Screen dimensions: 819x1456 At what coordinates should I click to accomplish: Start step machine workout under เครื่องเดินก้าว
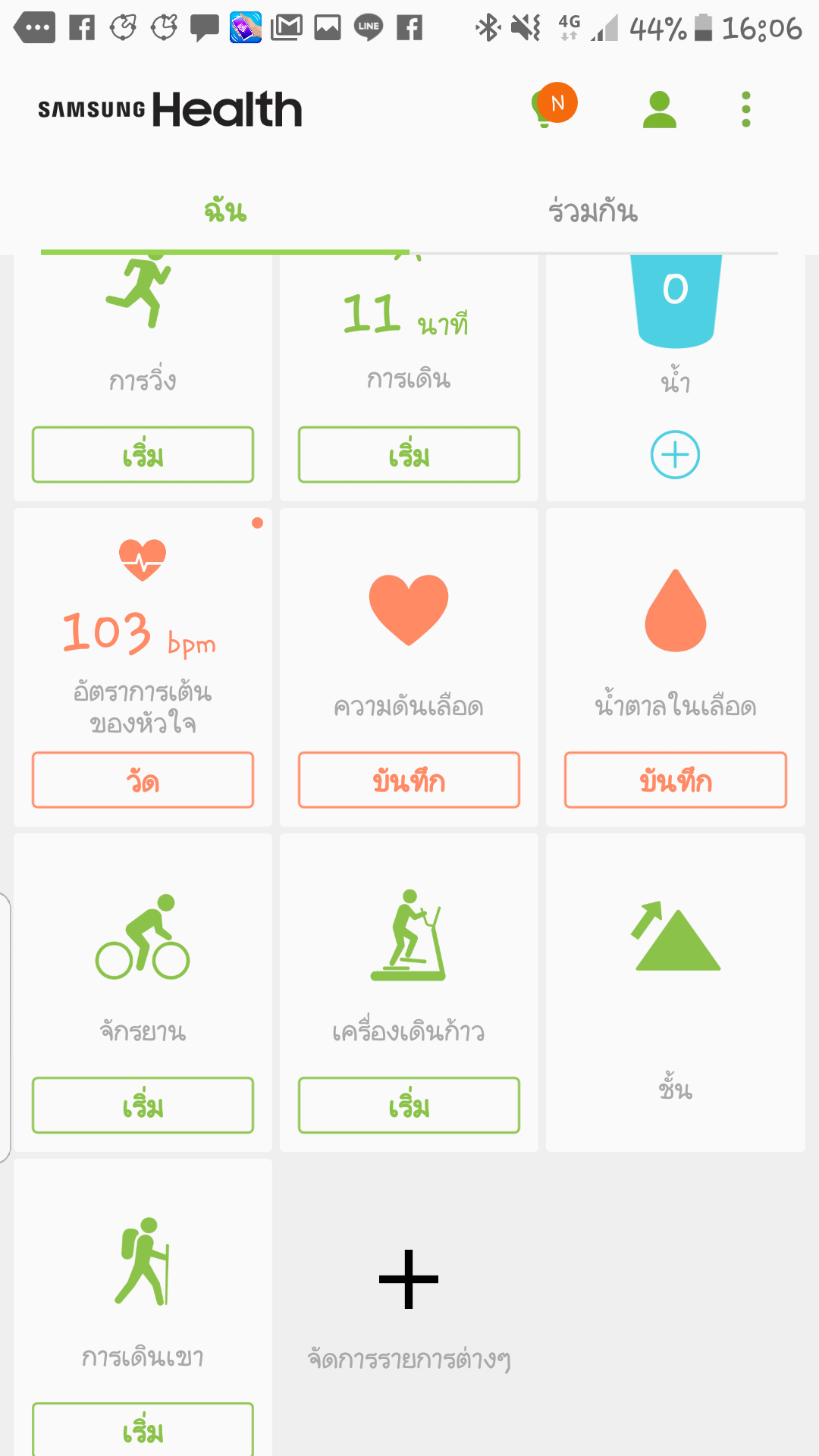[409, 1106]
